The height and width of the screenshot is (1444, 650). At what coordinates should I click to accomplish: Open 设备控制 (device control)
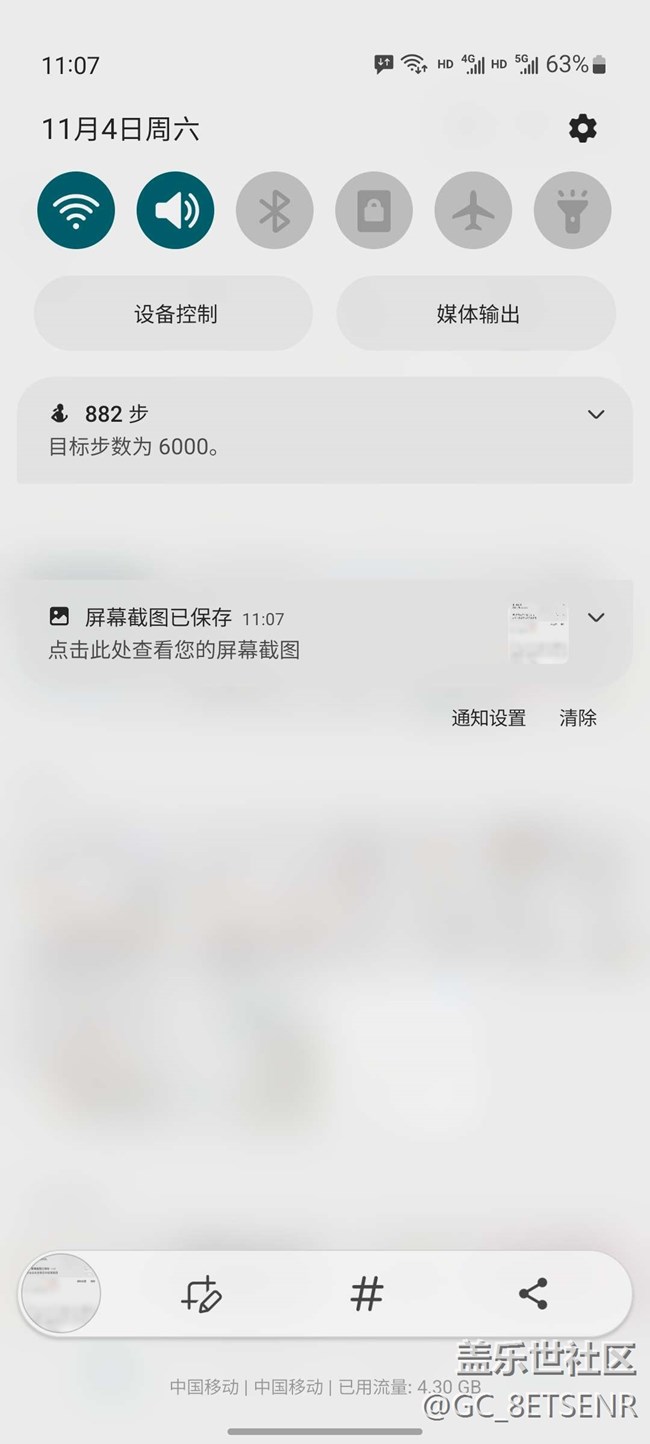tap(175, 314)
